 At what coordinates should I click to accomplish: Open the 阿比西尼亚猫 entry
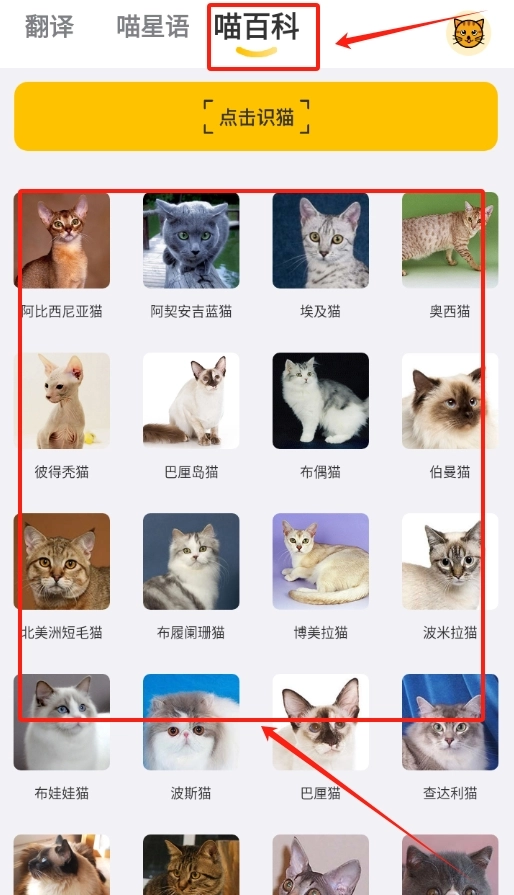click(x=62, y=256)
